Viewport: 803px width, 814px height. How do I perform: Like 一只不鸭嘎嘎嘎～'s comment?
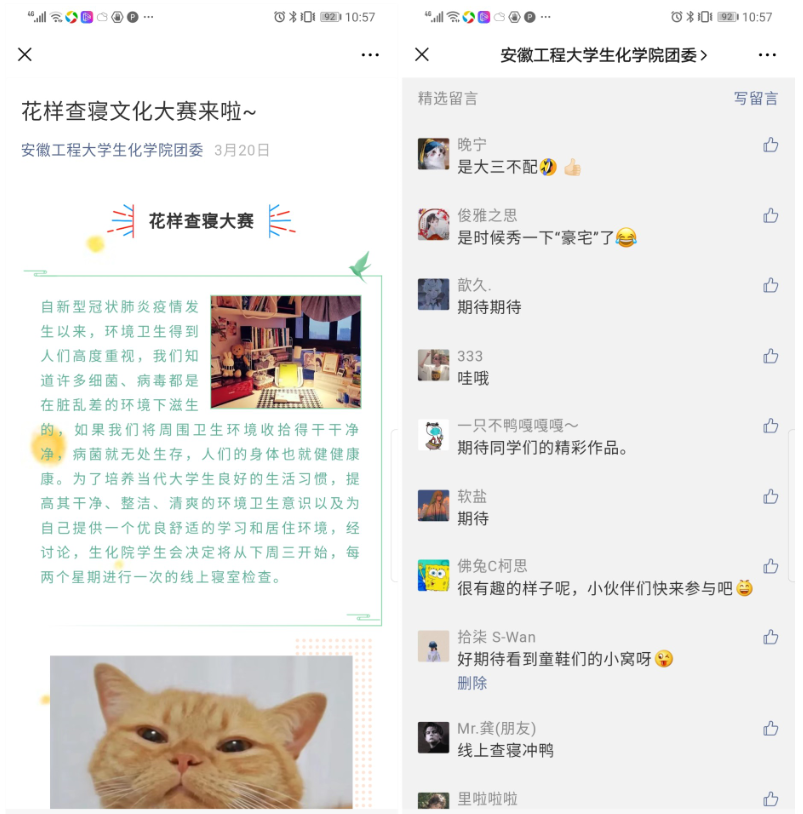770,426
